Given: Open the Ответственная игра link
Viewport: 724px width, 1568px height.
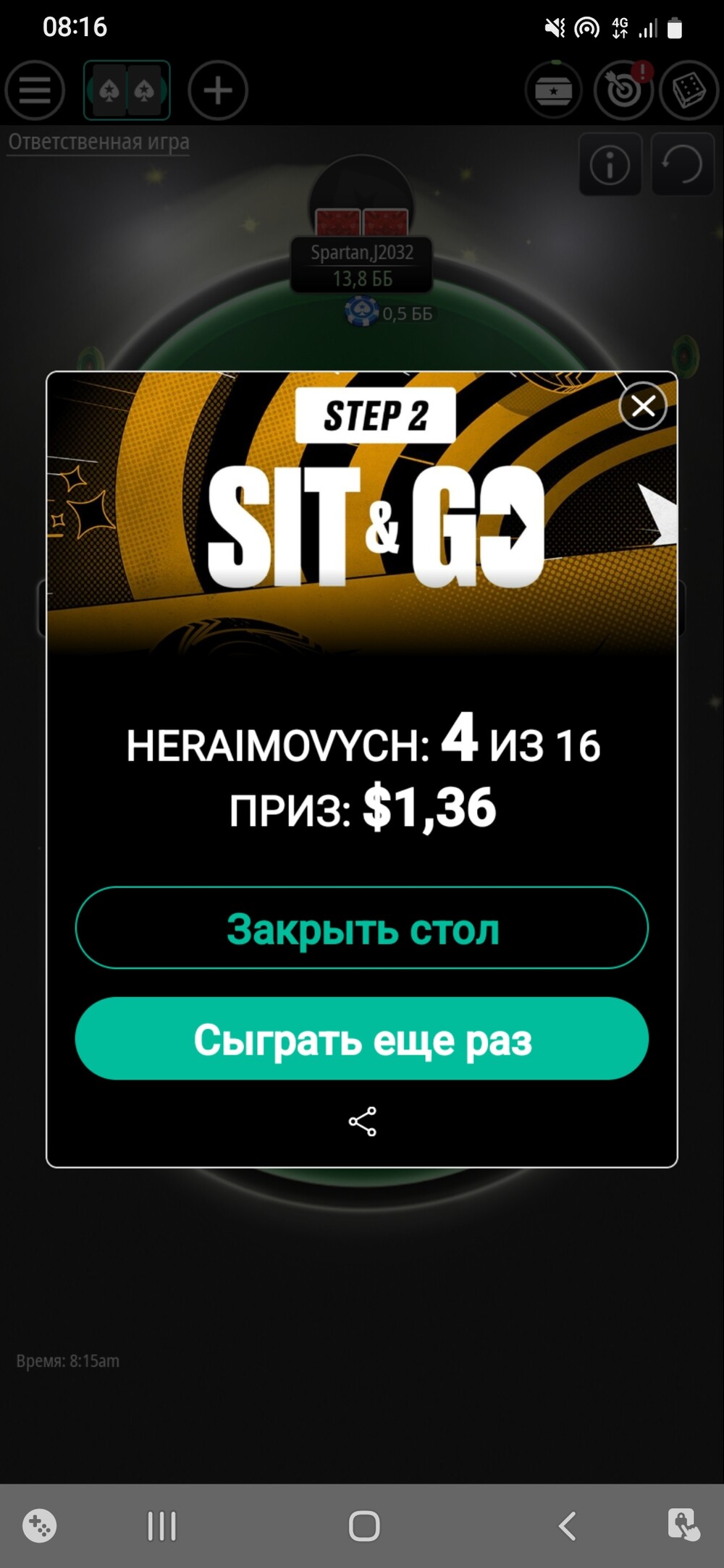Looking at the screenshot, I should click(x=99, y=142).
